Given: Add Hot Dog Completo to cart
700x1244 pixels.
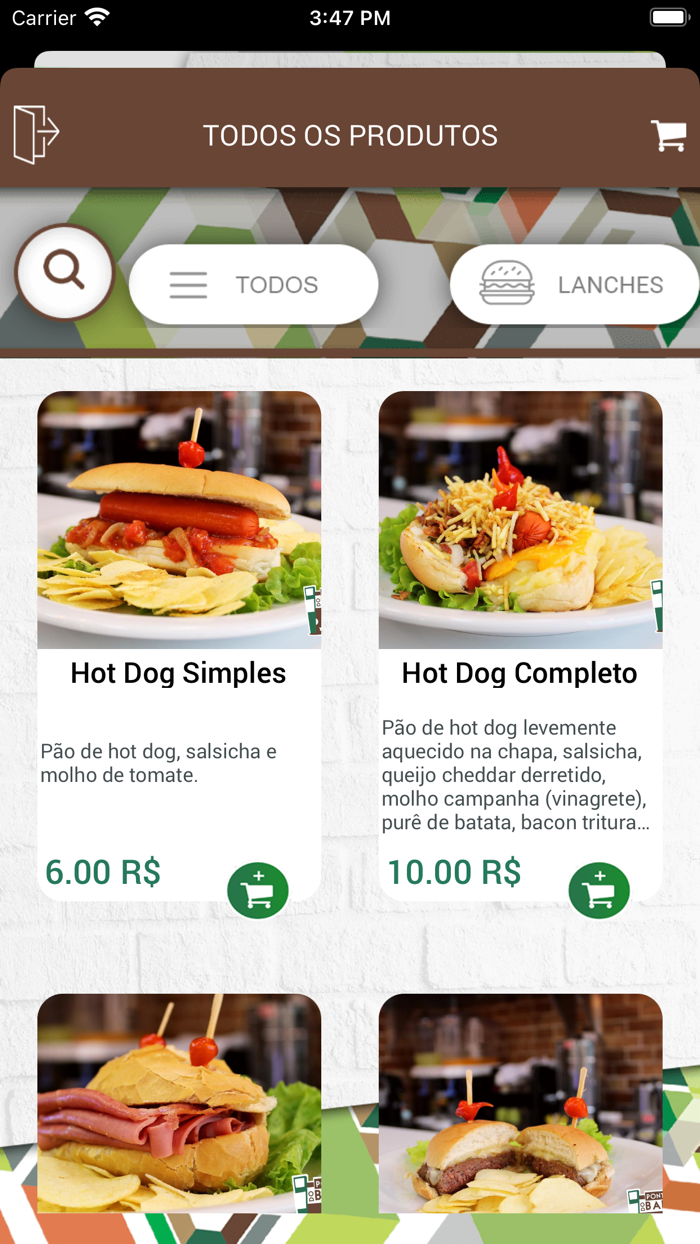Looking at the screenshot, I should [599, 890].
